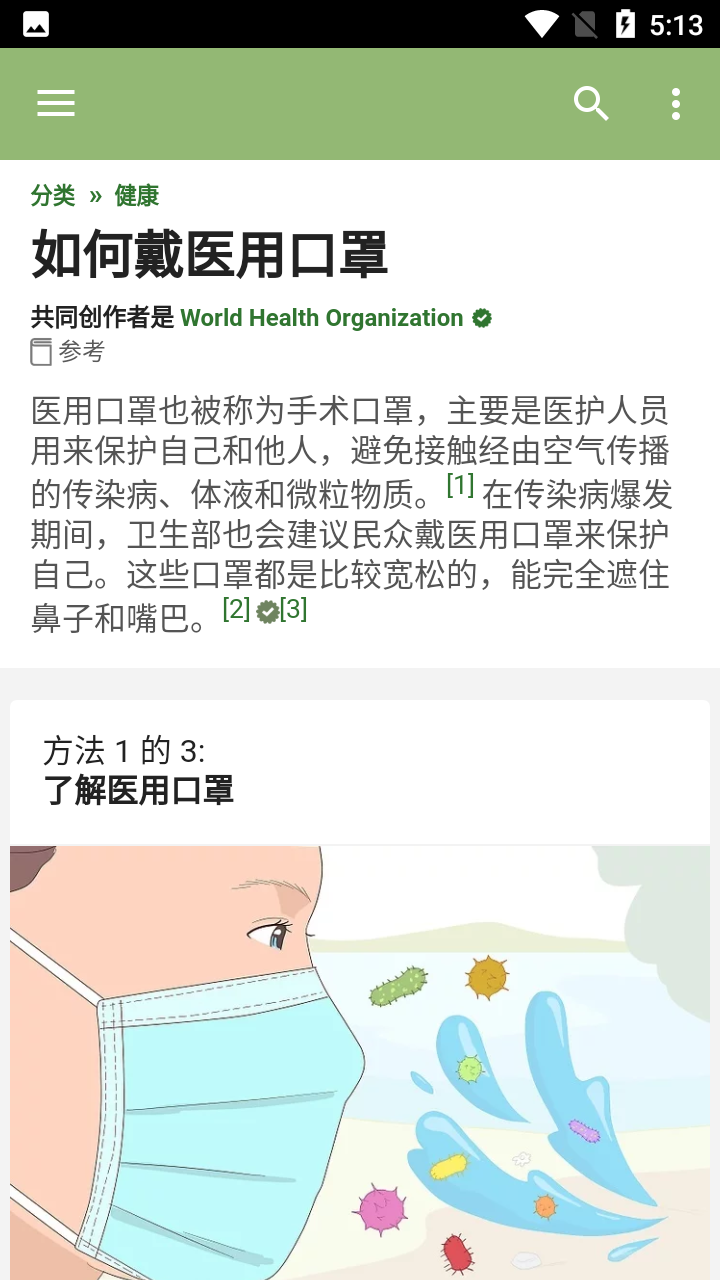
Task: Open World Health Organization author link
Action: [322, 318]
